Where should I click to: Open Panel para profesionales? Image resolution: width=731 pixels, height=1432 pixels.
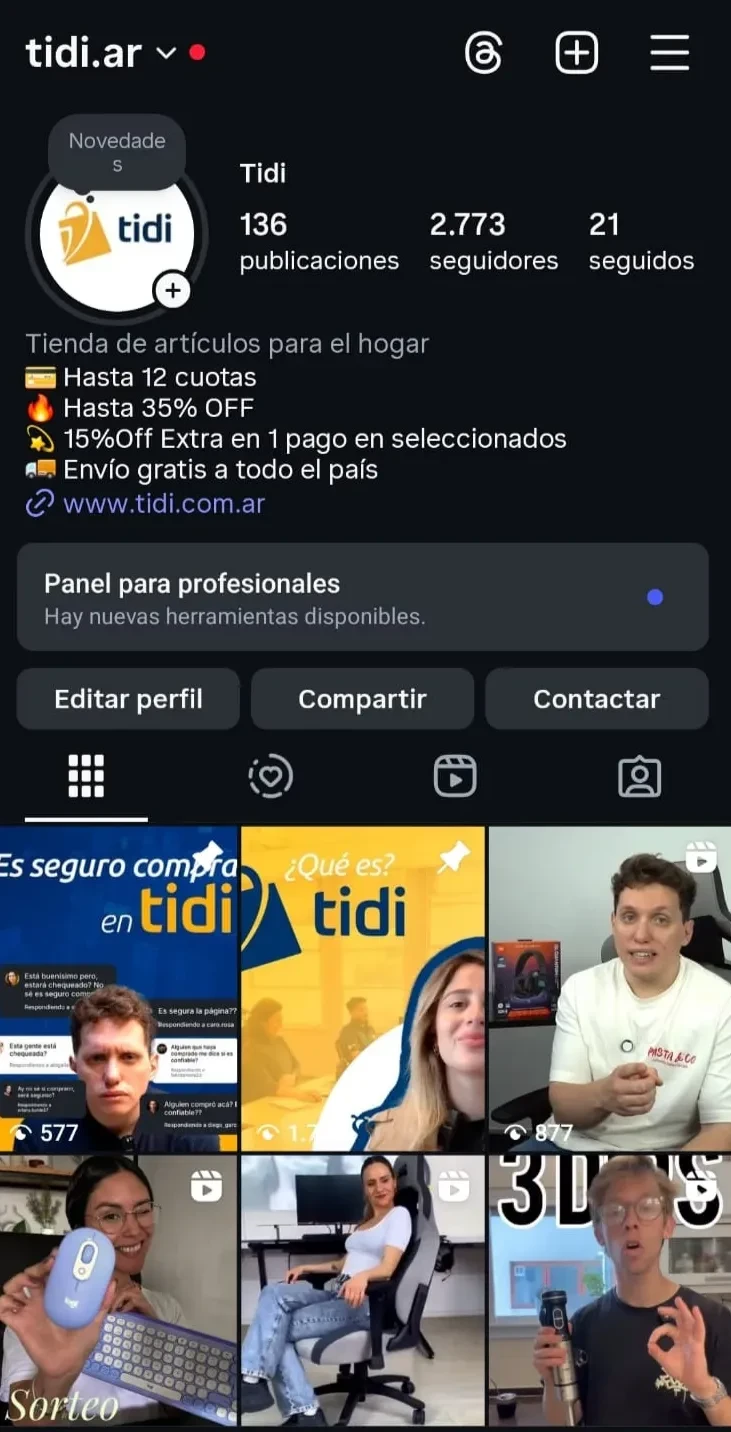(362, 598)
